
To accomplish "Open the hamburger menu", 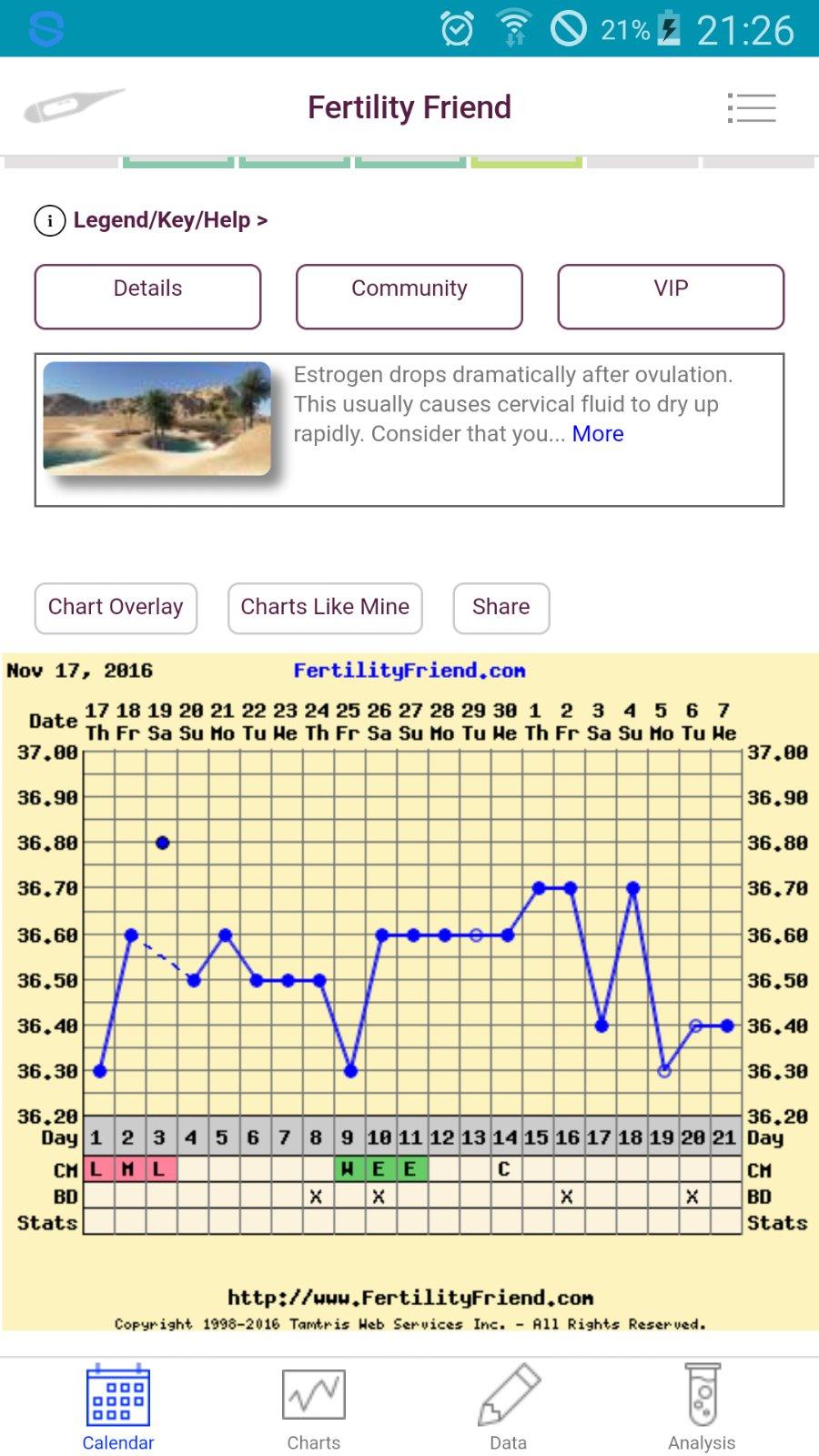I will (x=752, y=107).
